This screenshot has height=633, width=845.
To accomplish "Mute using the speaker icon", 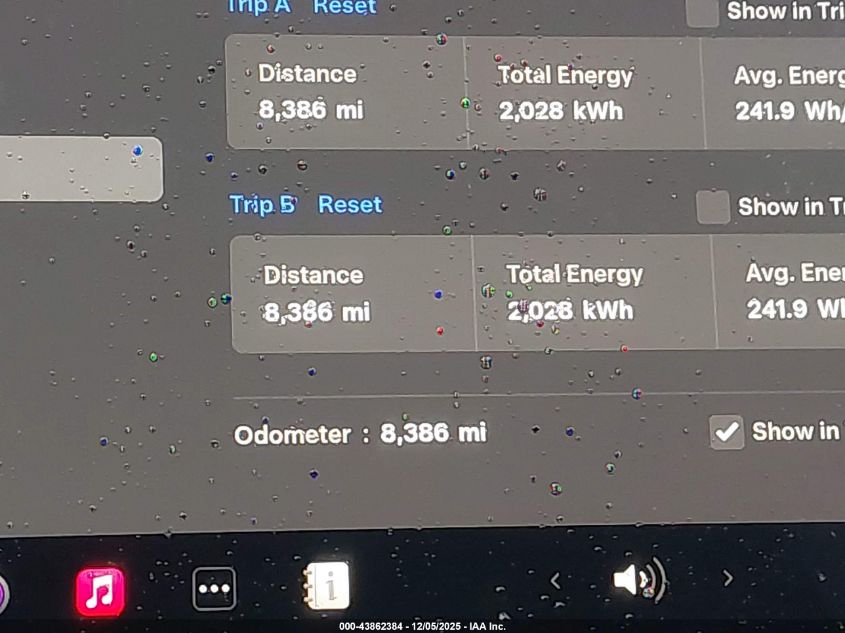I will 638,580.
